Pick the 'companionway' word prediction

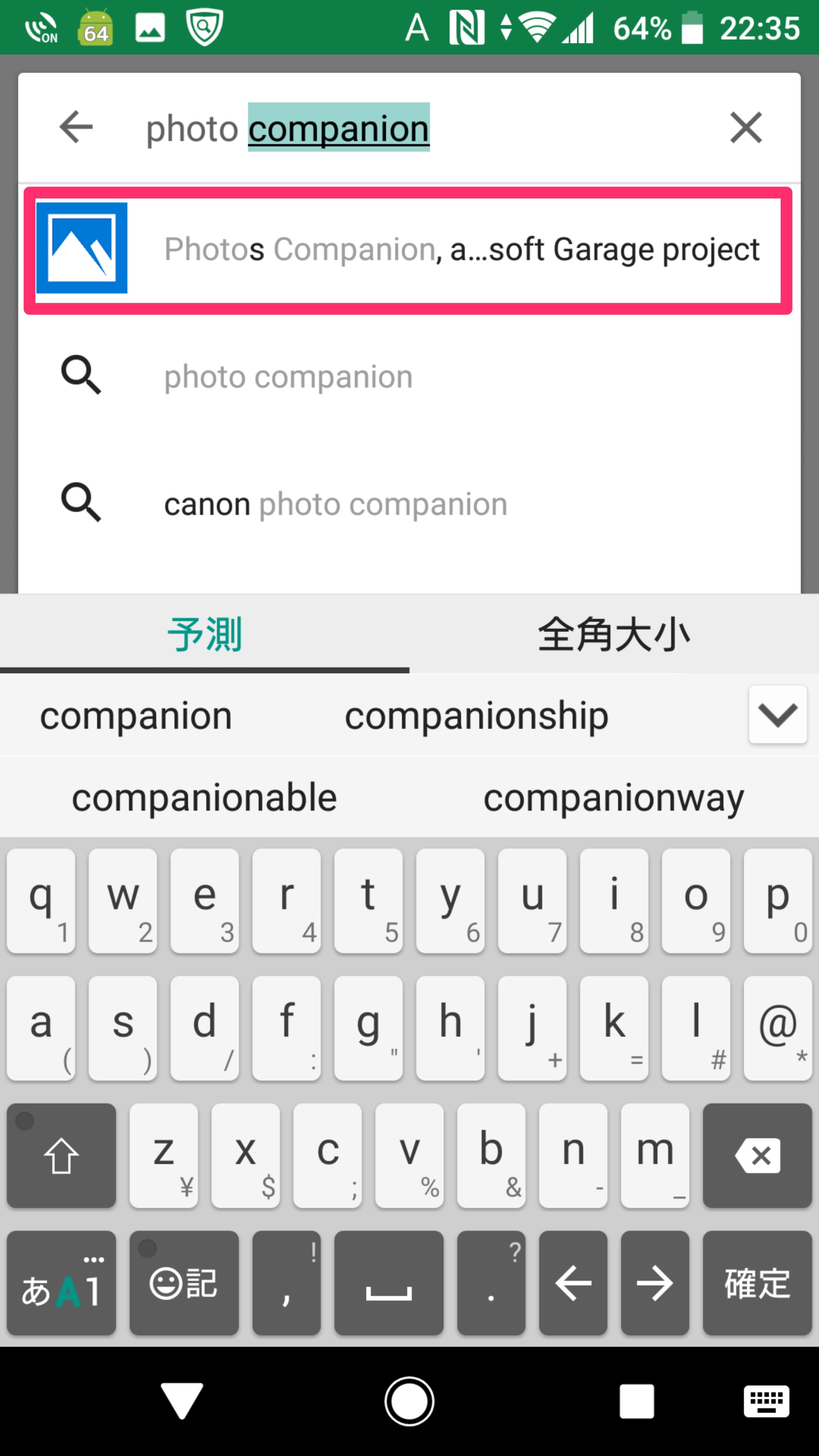click(613, 797)
